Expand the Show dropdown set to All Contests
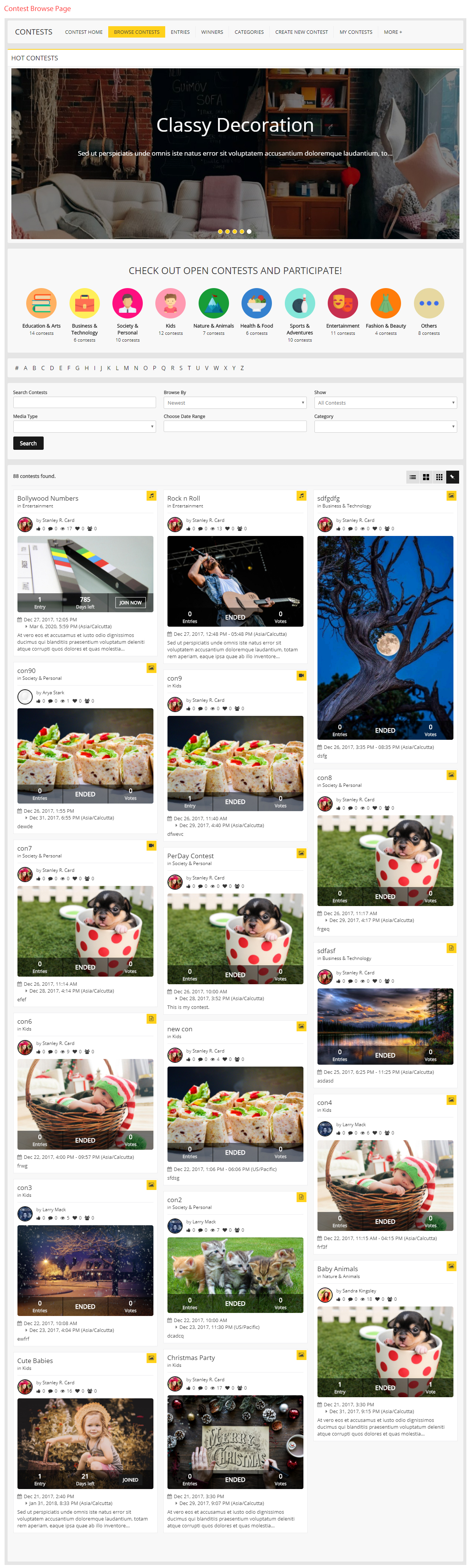The image size is (469, 1568). tap(385, 403)
